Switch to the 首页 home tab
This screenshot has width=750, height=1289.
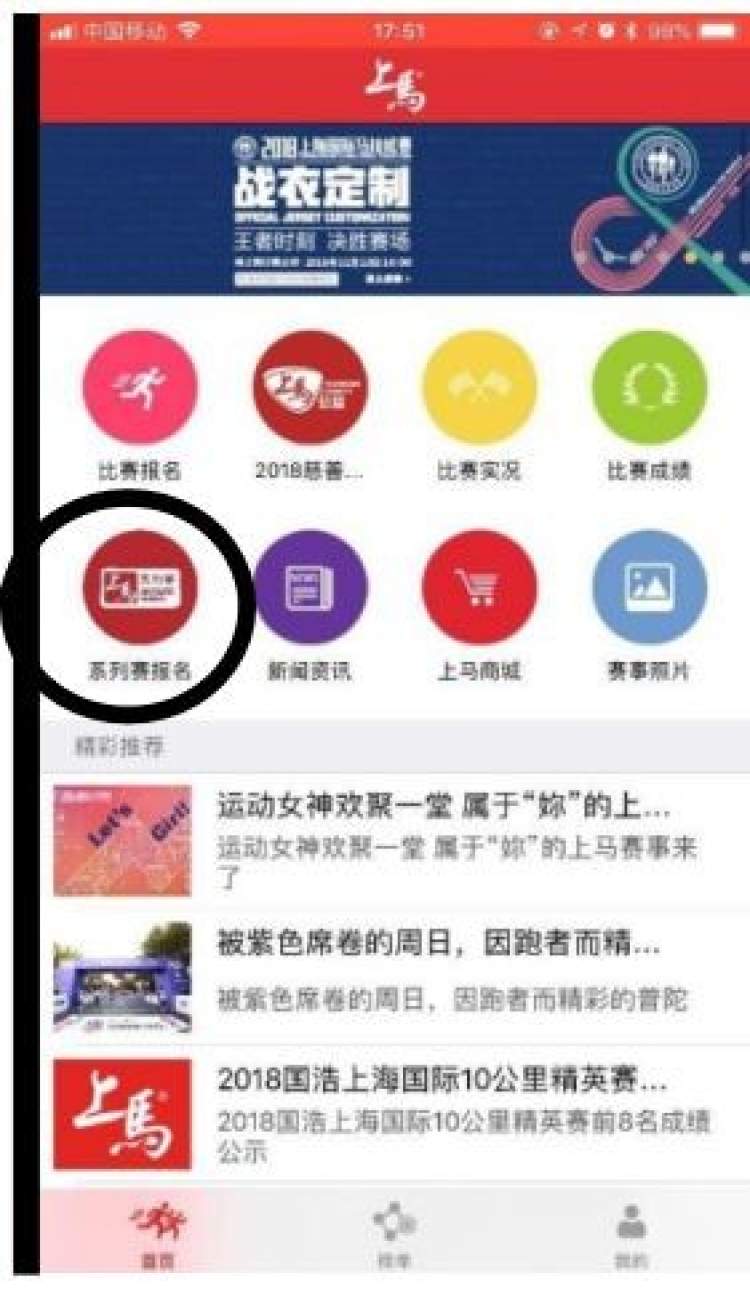click(x=157, y=1233)
